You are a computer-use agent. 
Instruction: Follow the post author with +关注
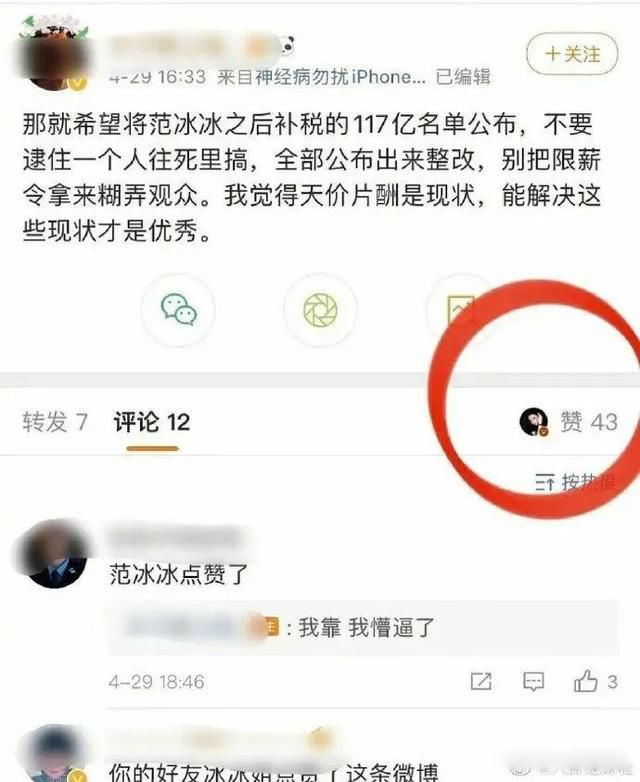(572, 51)
